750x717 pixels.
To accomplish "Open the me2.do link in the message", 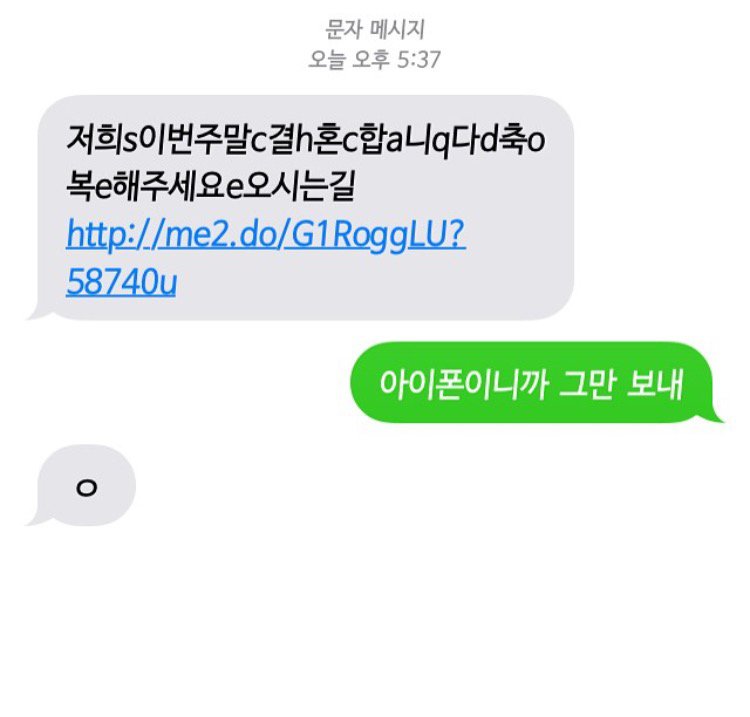I will (x=265, y=237).
